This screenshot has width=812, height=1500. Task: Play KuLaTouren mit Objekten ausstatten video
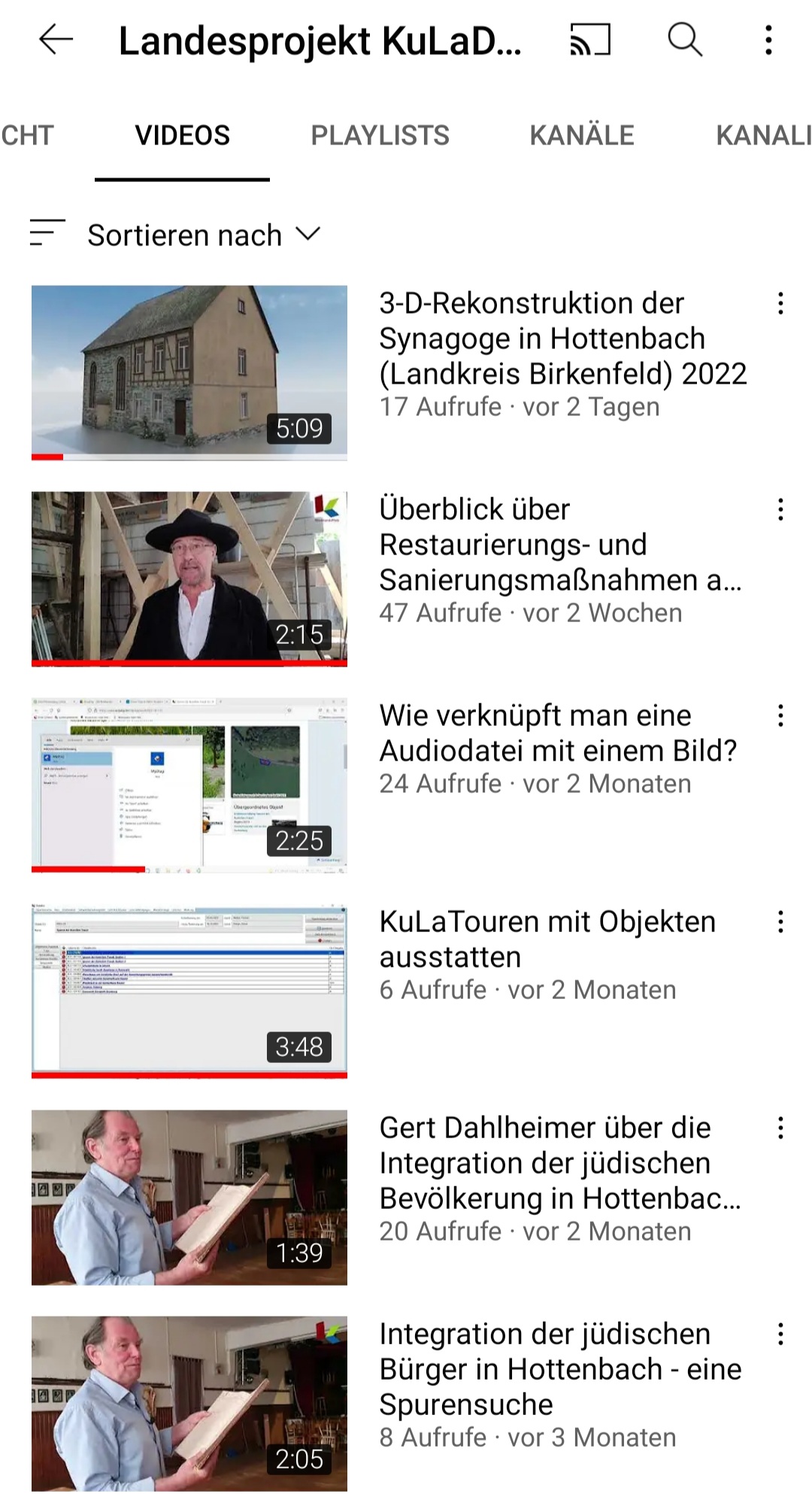pos(189,990)
